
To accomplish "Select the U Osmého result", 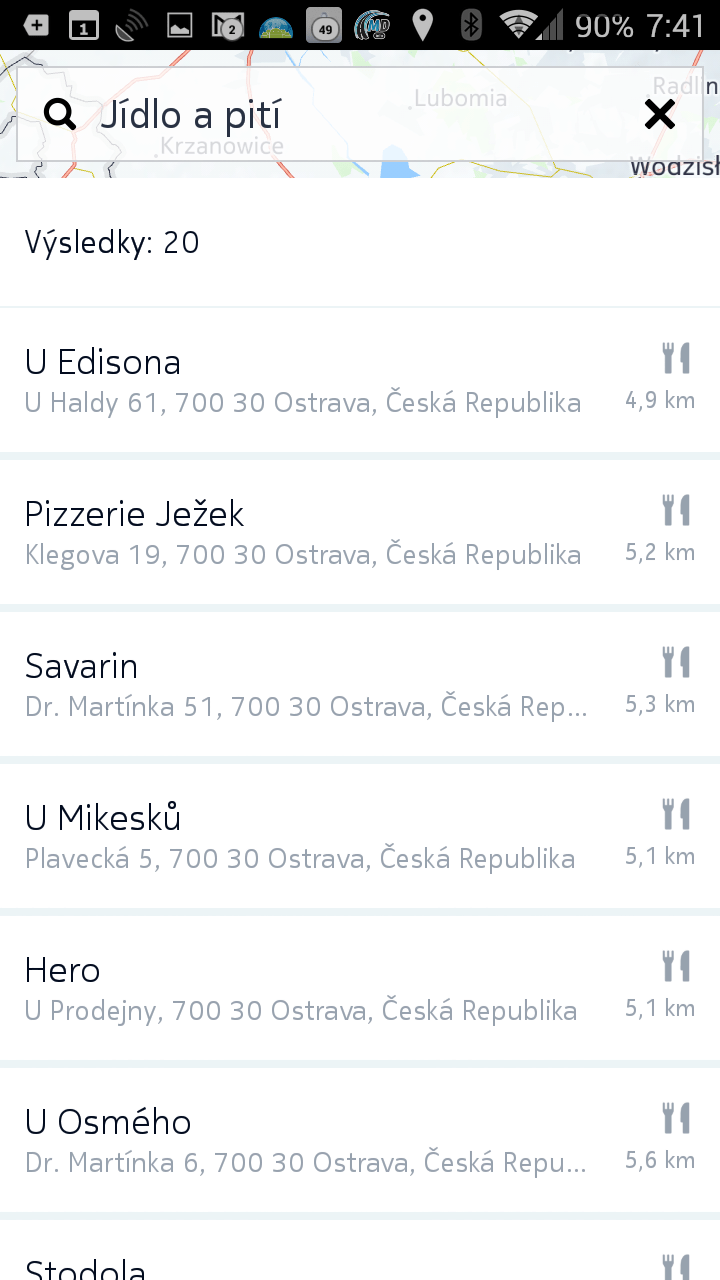I will (360, 1140).
